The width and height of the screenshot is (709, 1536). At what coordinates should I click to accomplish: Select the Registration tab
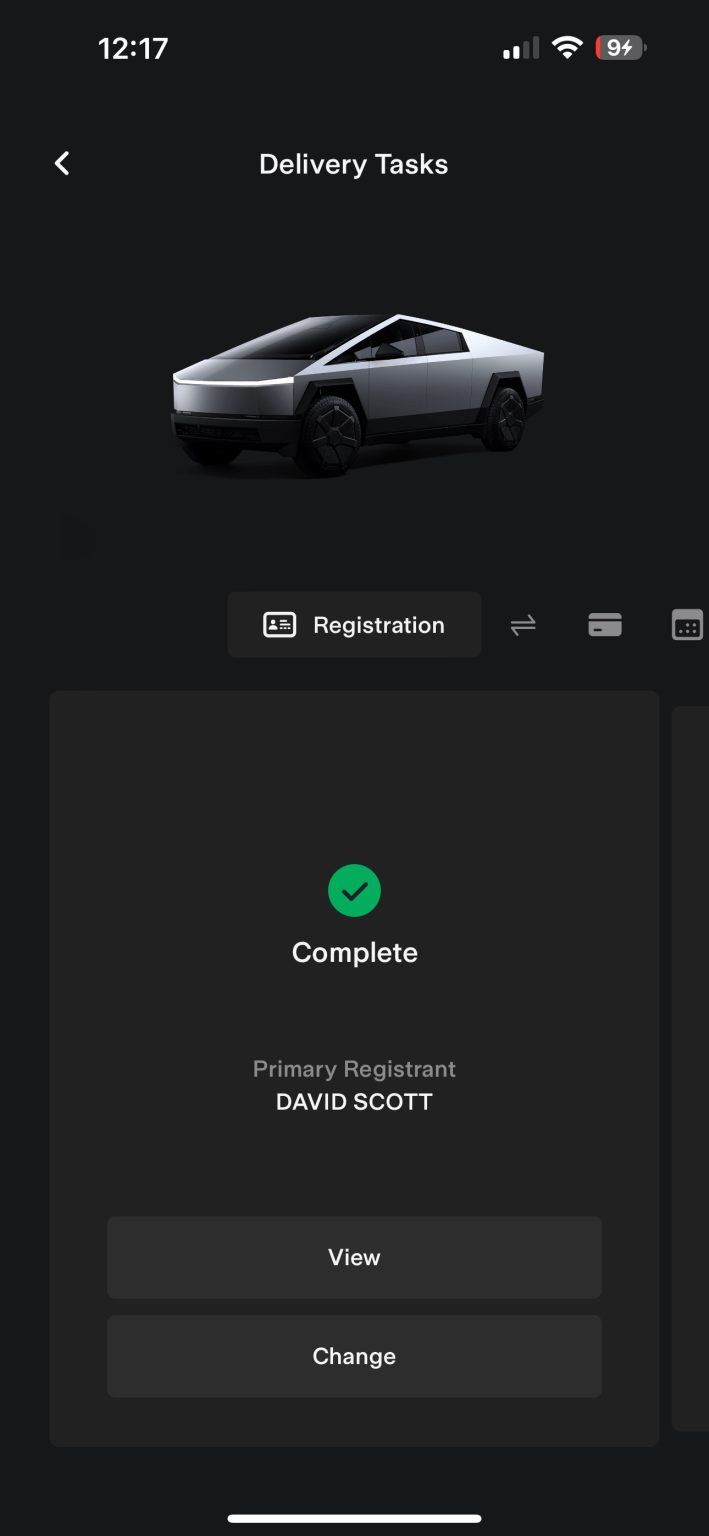[354, 625]
